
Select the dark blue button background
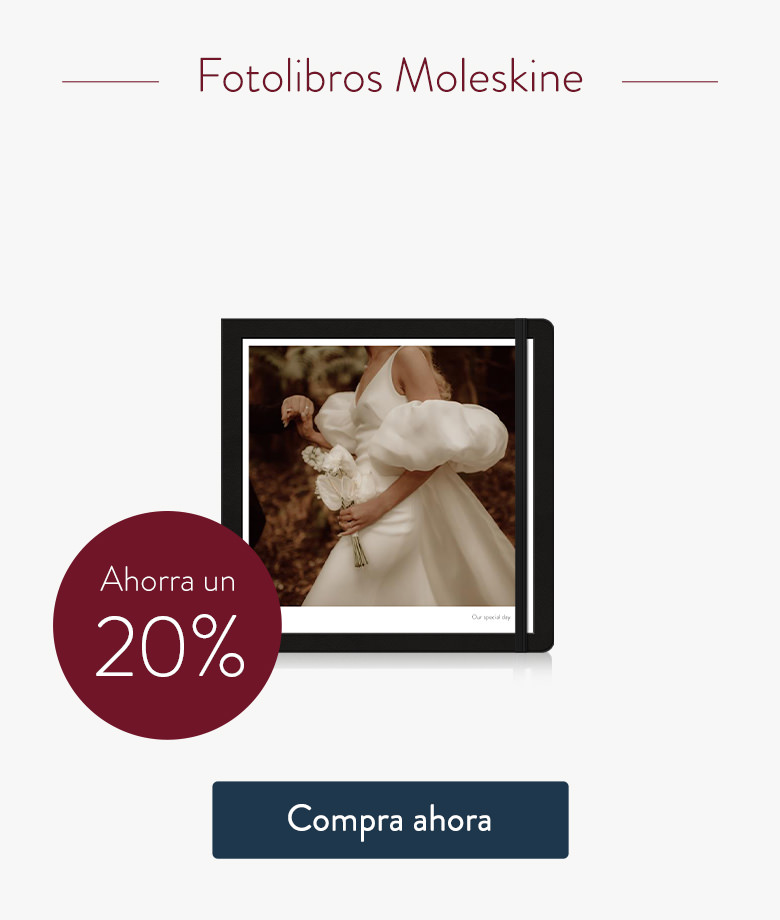(390, 818)
